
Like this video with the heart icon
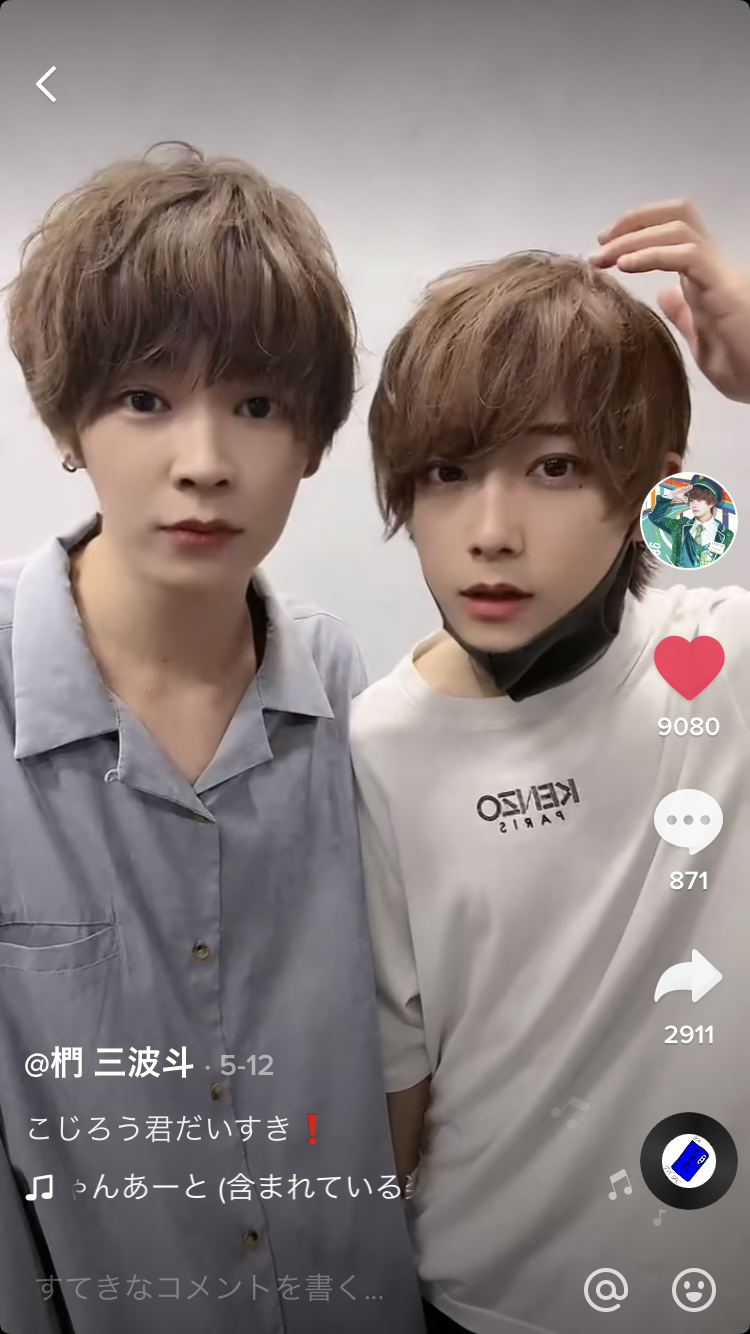[689, 668]
